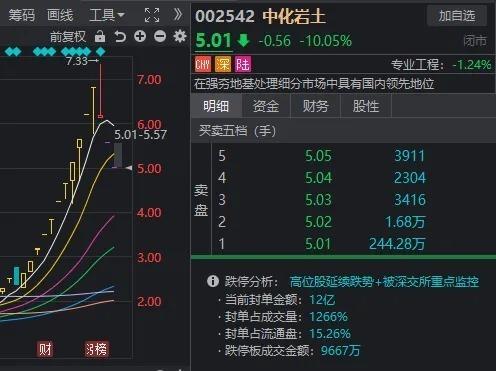Switch to the 财务 tab
Image resolution: width=496 pixels, height=371 pixels.
315,106
